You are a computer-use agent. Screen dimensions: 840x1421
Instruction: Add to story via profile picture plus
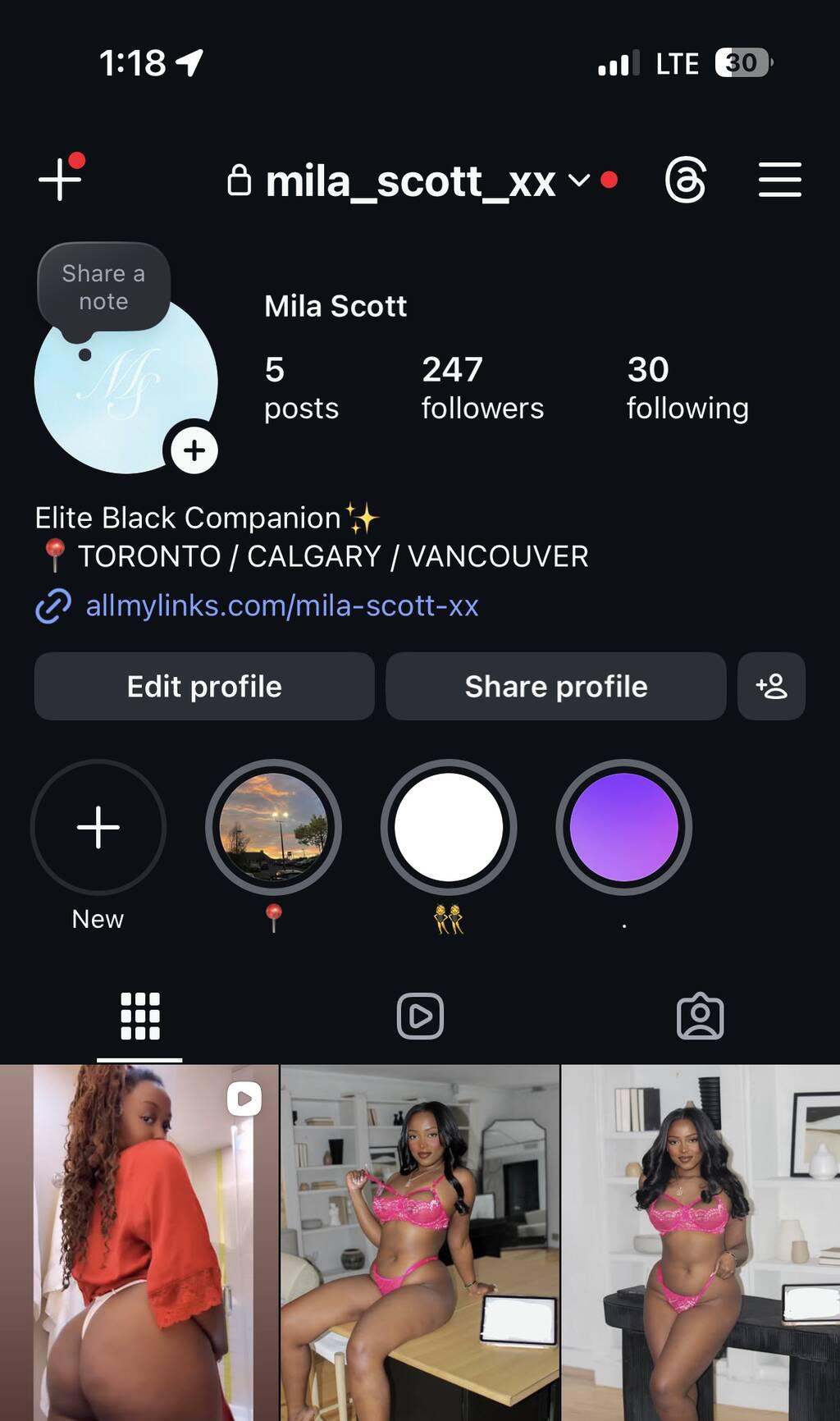point(194,450)
